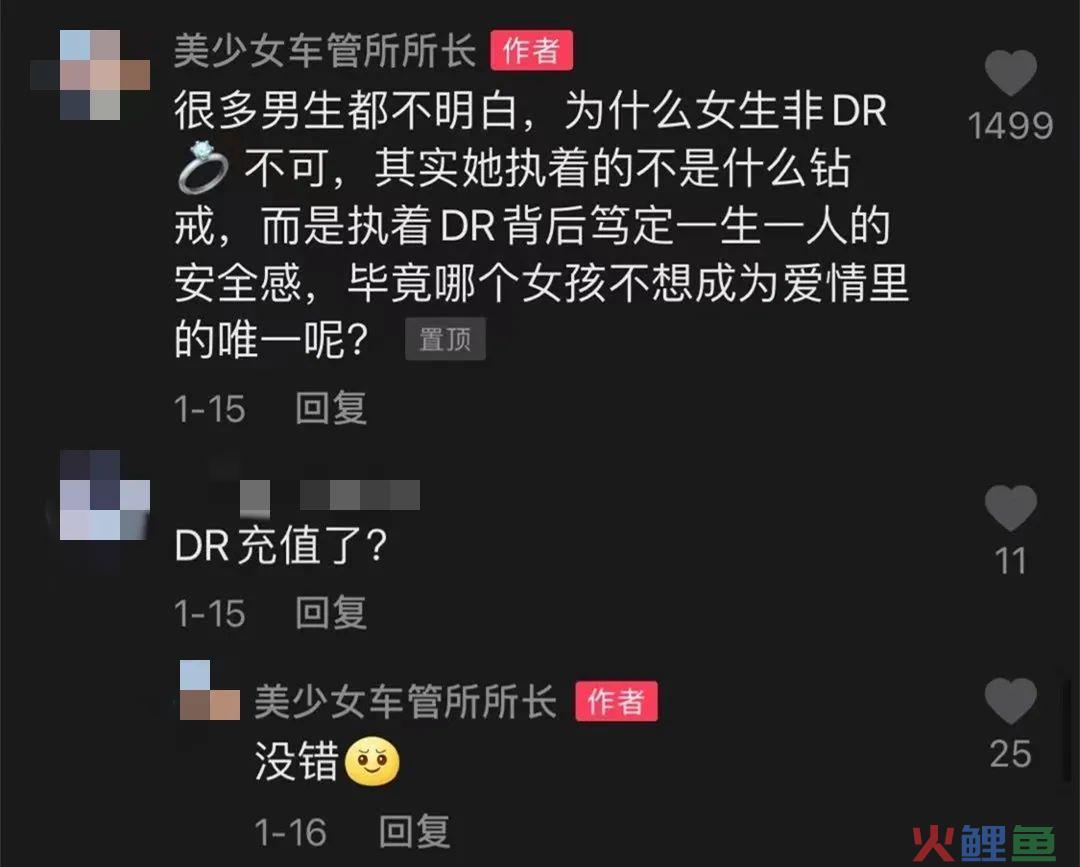Open profile avatar beside 'DR充值了?' comment
The image size is (1080, 867).
104,495
